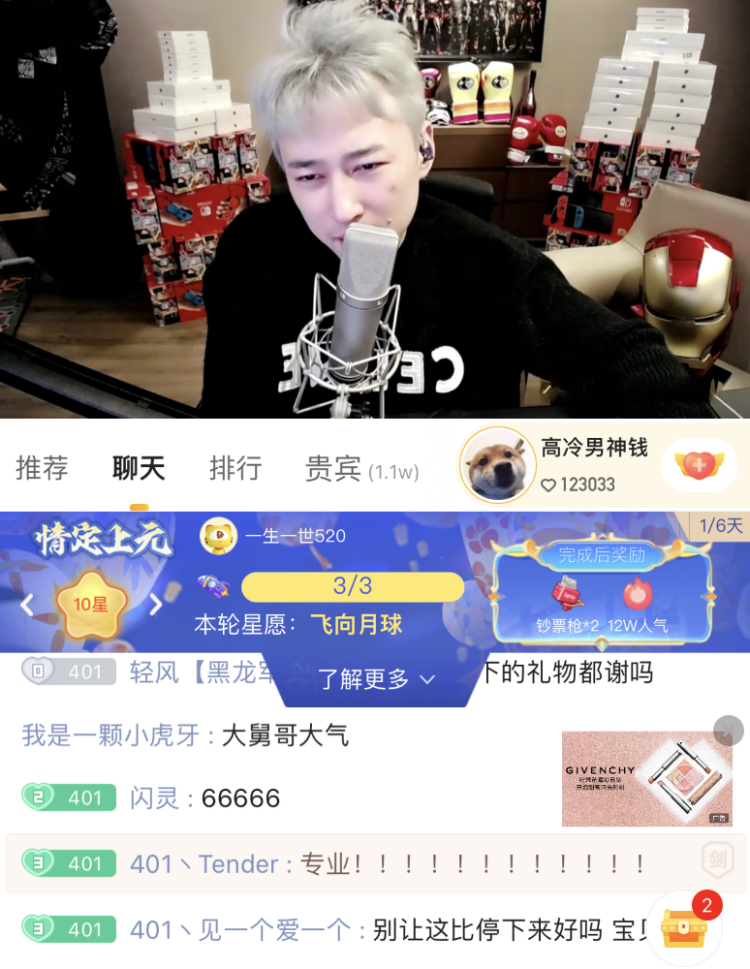Switch to the 推荐 tab
Screen dimensions: 750x969
point(42,468)
